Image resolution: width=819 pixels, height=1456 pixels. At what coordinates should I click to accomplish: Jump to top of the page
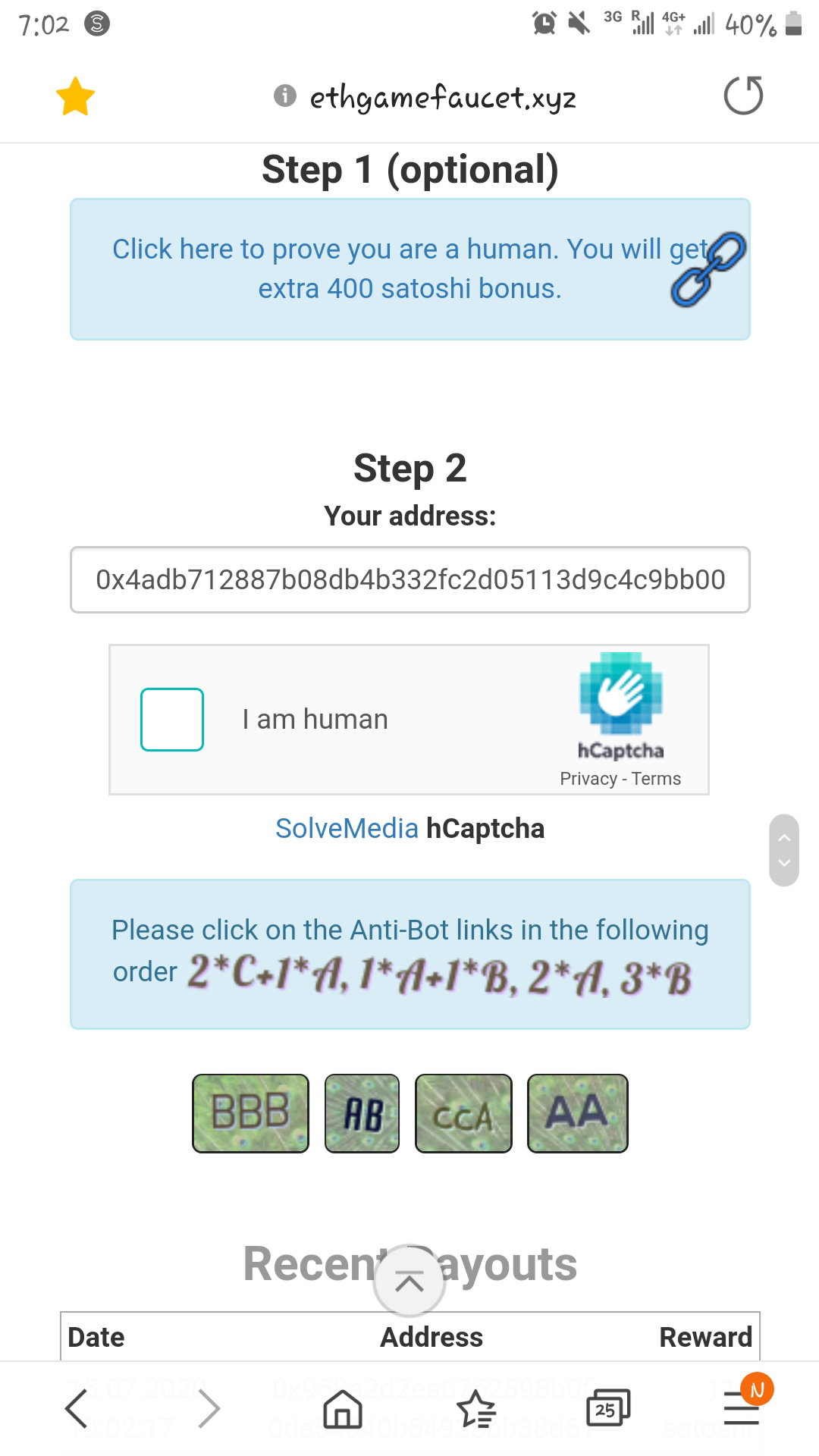[409, 1281]
